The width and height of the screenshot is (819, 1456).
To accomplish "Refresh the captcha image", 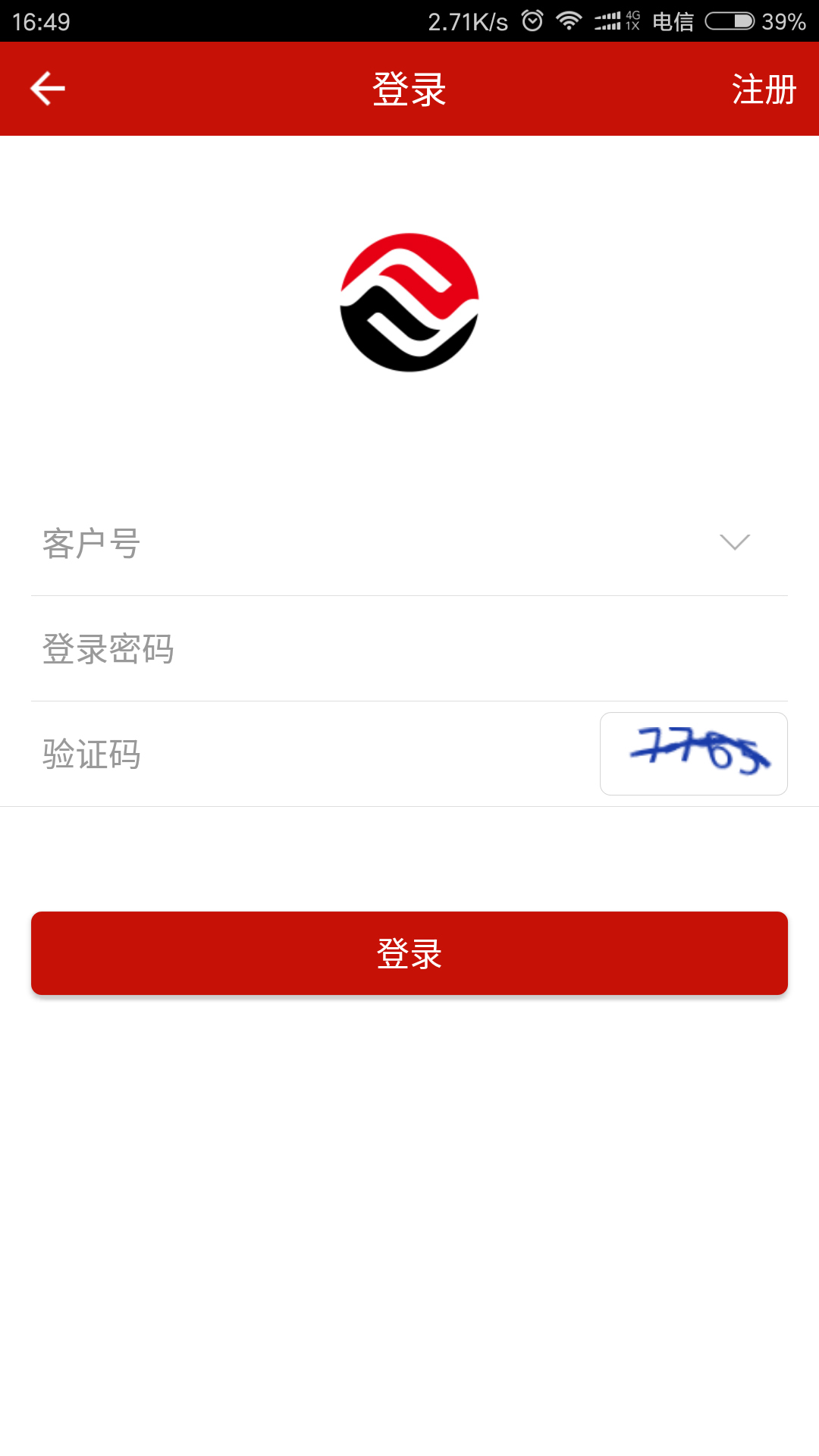I will pos(694,754).
